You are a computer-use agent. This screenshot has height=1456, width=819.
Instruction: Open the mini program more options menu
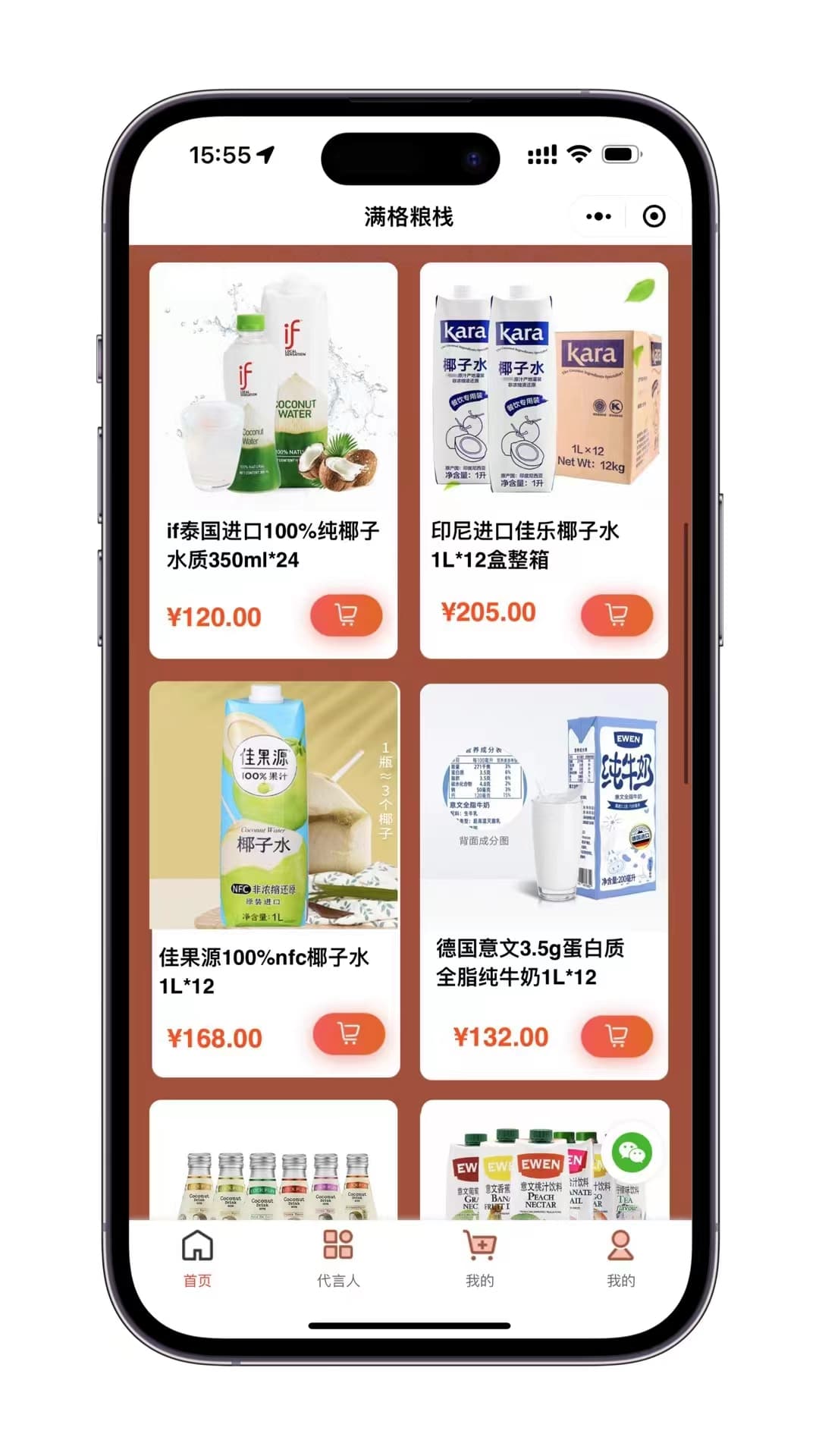pyautogui.click(x=598, y=217)
